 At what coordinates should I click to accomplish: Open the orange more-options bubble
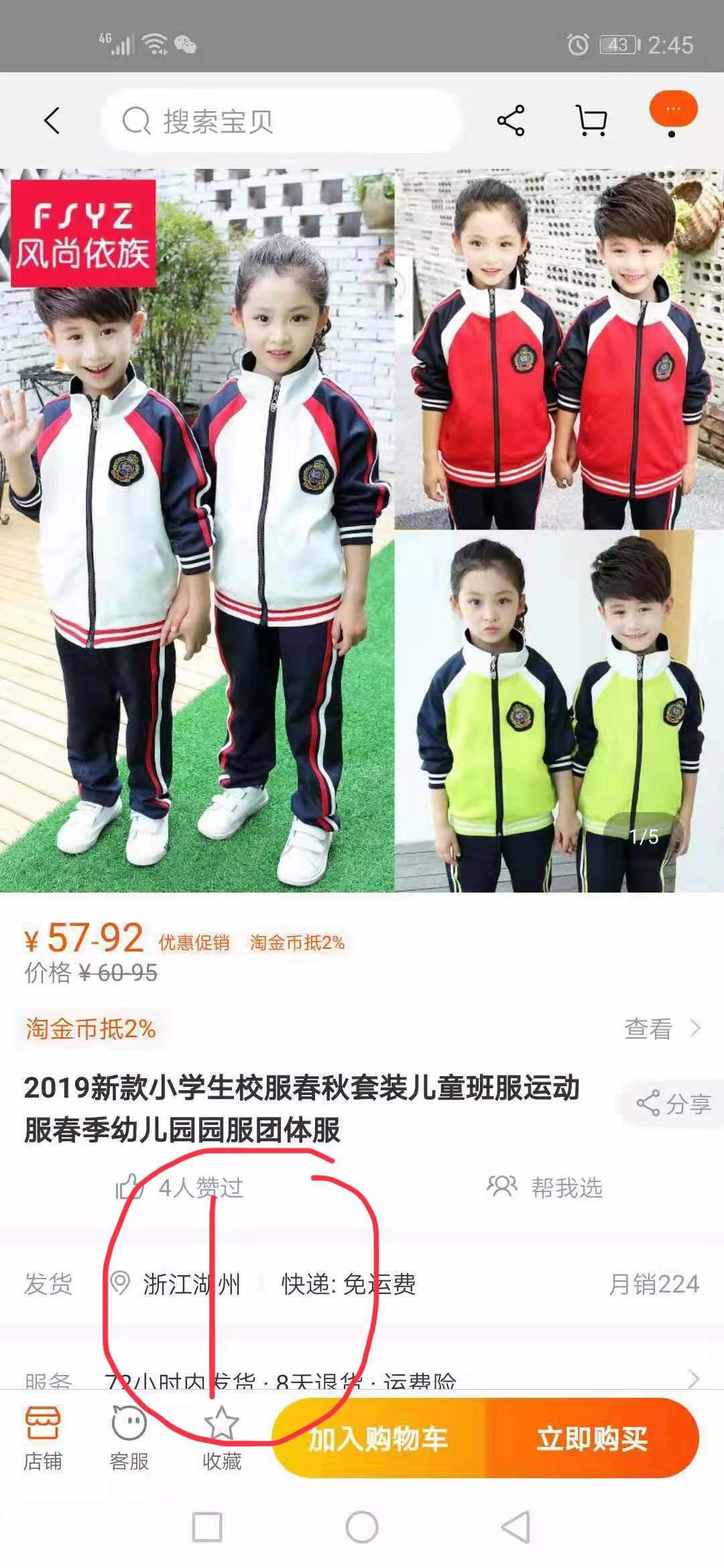pos(673,112)
